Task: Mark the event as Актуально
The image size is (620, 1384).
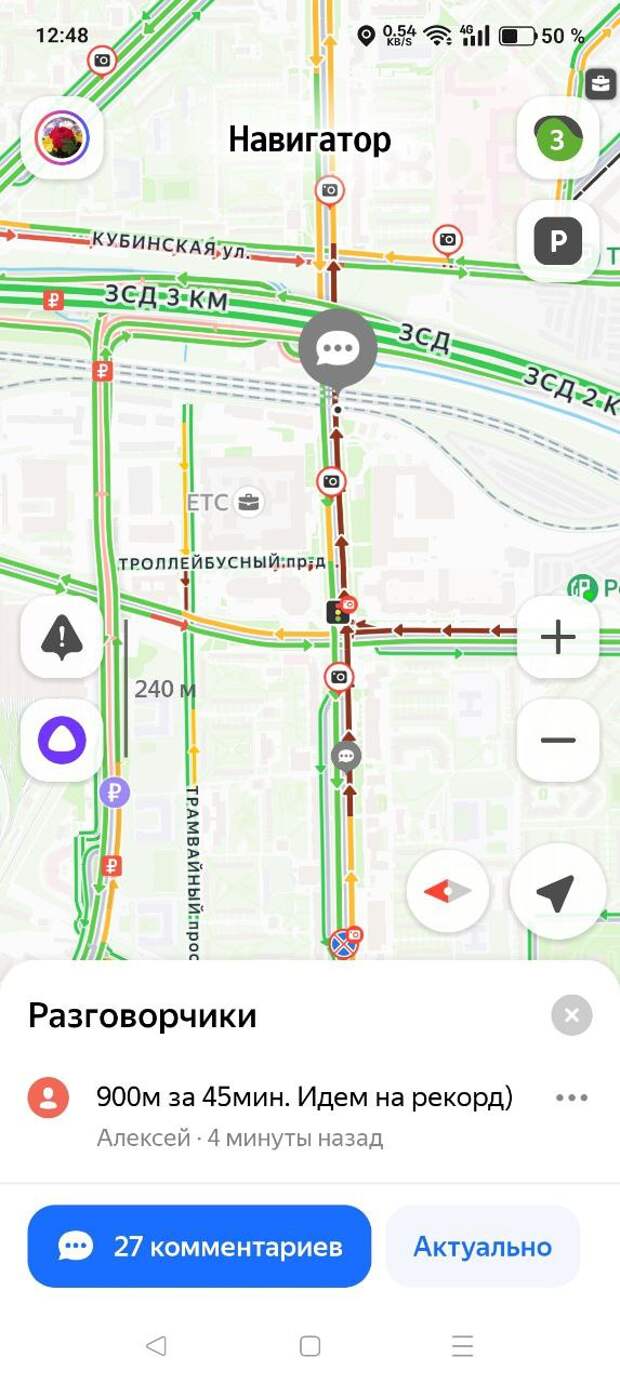Action: point(482,1246)
